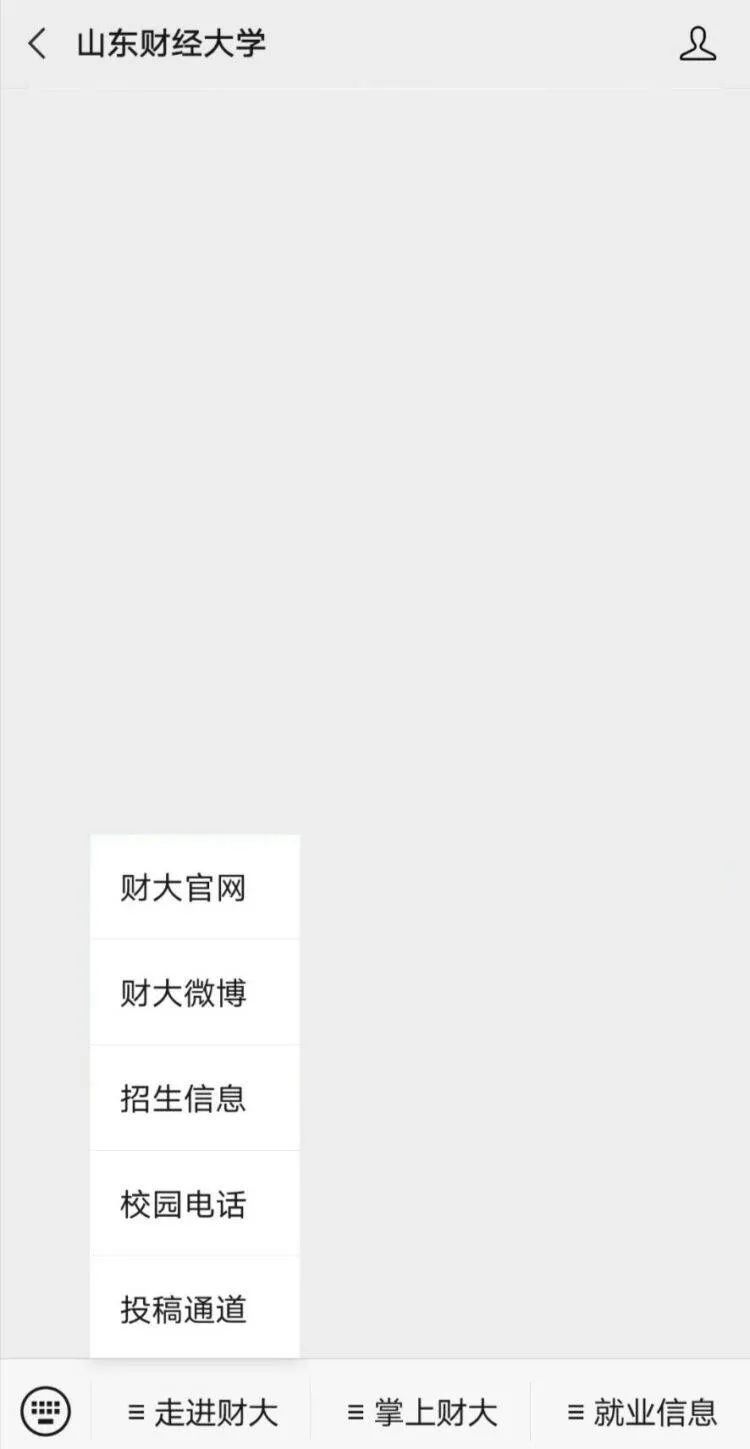Expand the 就业信息 menu
The height and width of the screenshot is (1449, 750).
[x=641, y=1412]
